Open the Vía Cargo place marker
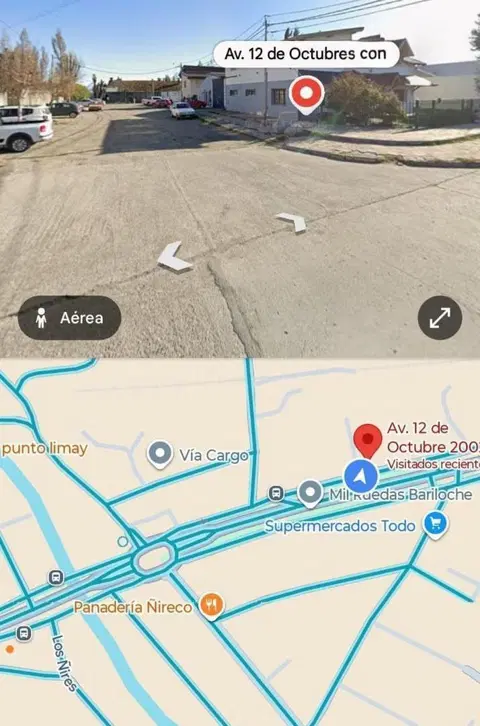Viewport: 480px width, 726px height. [x=160, y=454]
